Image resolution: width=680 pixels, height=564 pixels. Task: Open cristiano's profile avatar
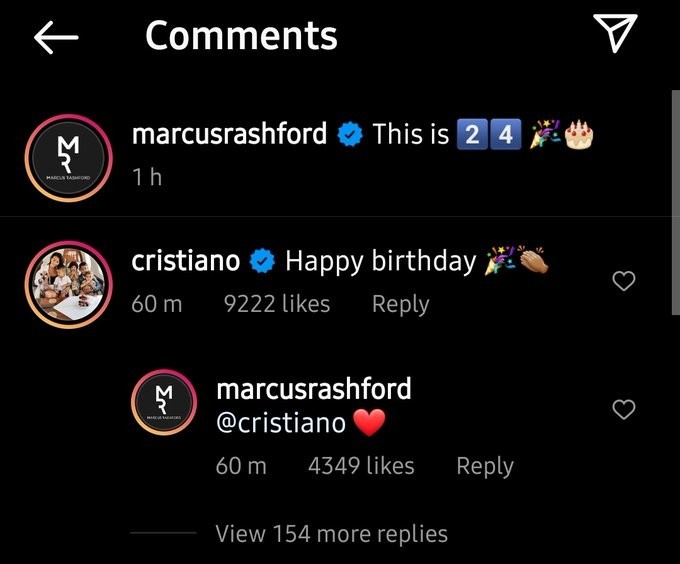pos(67,282)
